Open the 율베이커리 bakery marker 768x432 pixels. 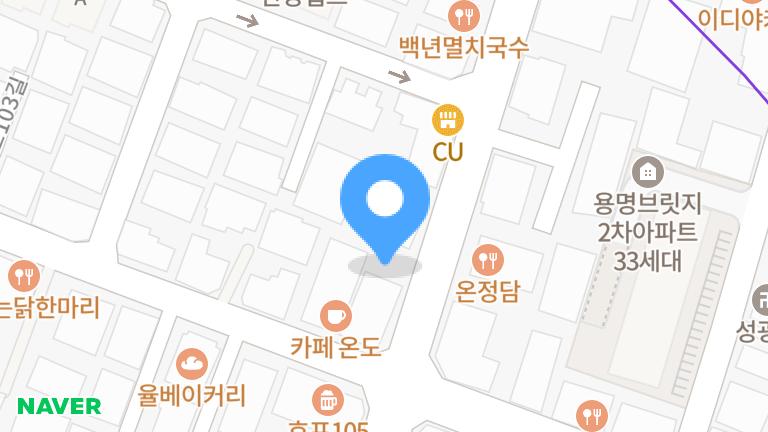(191, 363)
